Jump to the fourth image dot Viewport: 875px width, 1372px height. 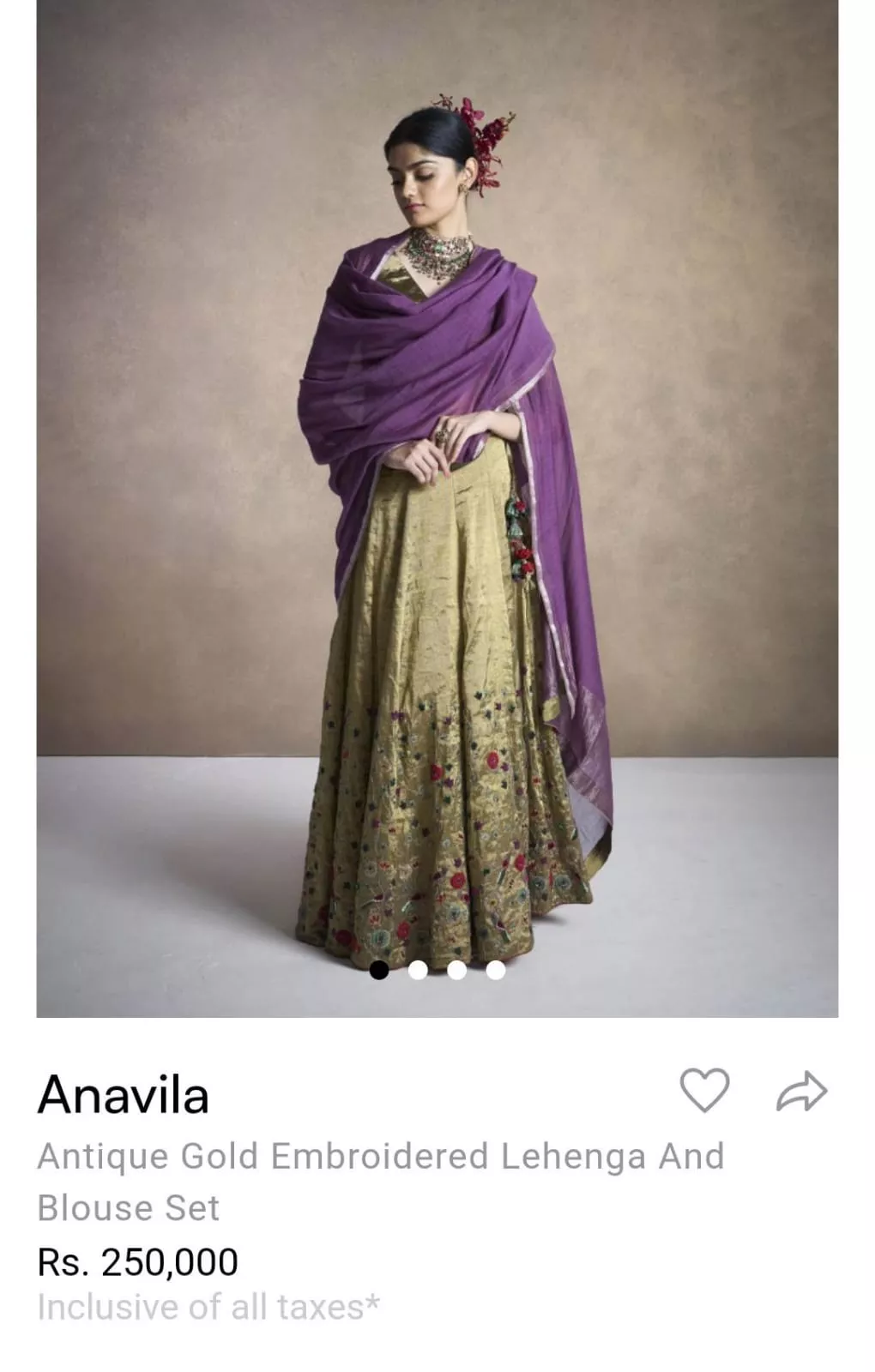click(496, 970)
